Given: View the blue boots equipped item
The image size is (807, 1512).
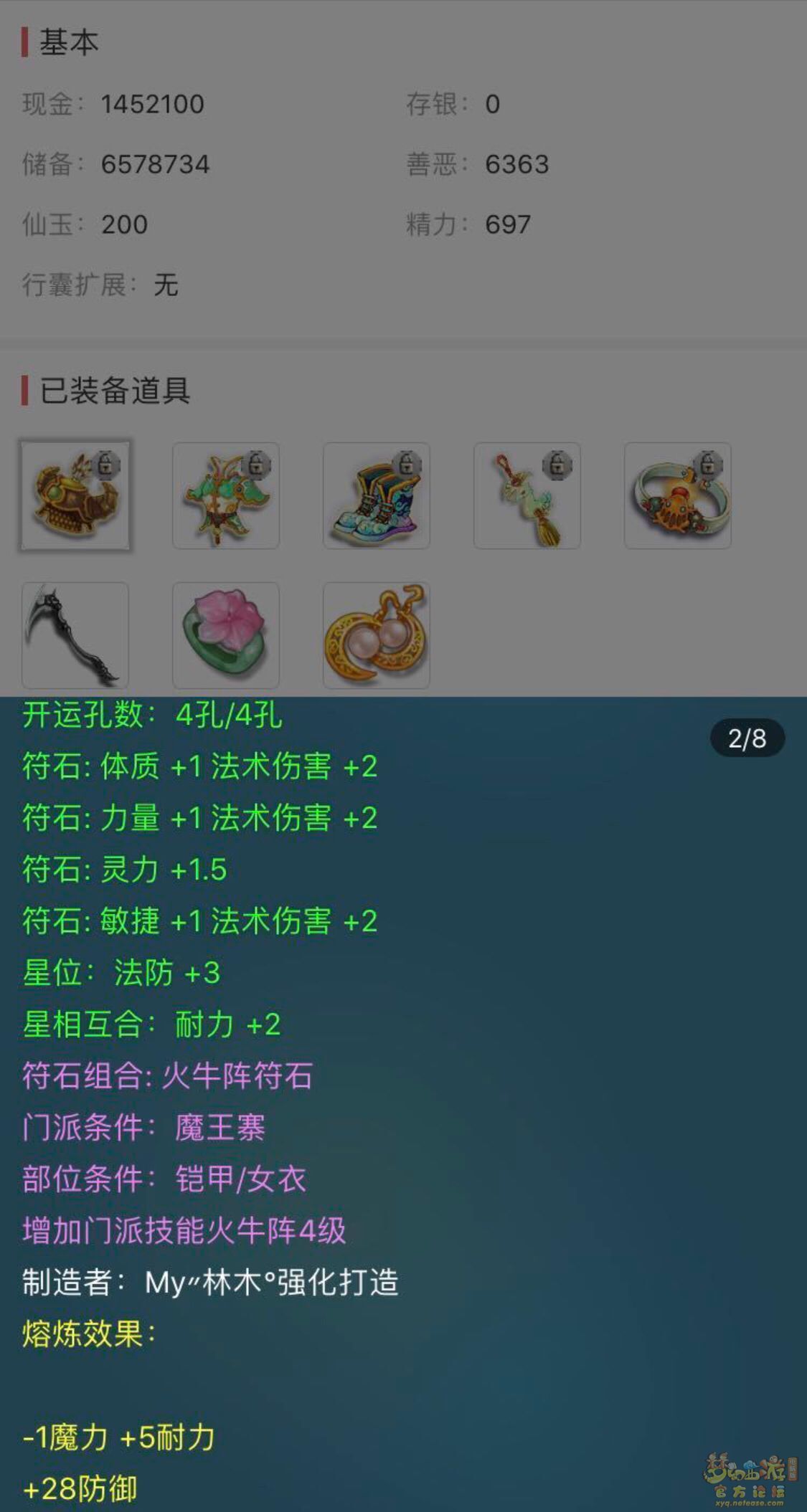Looking at the screenshot, I should pyautogui.click(x=377, y=495).
